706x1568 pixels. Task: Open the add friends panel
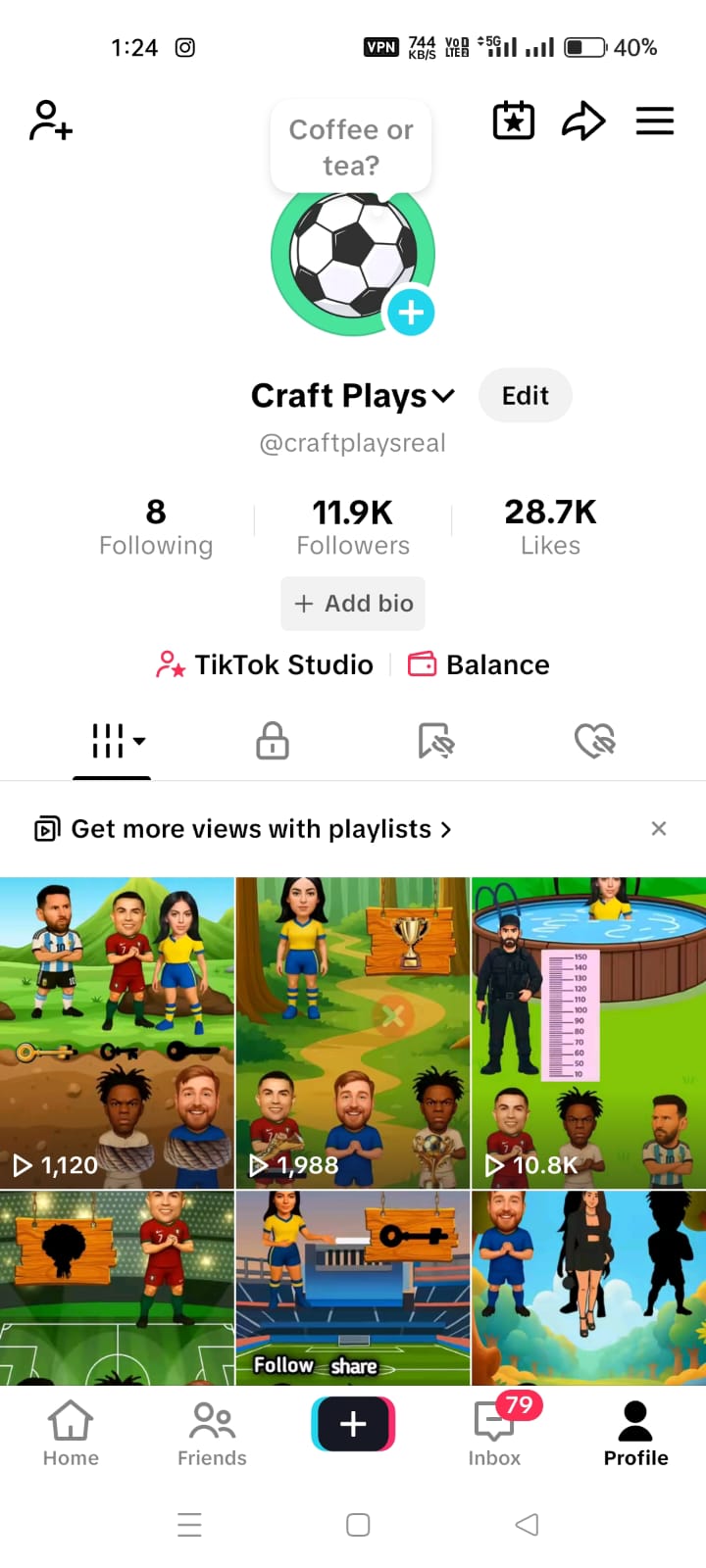49,120
